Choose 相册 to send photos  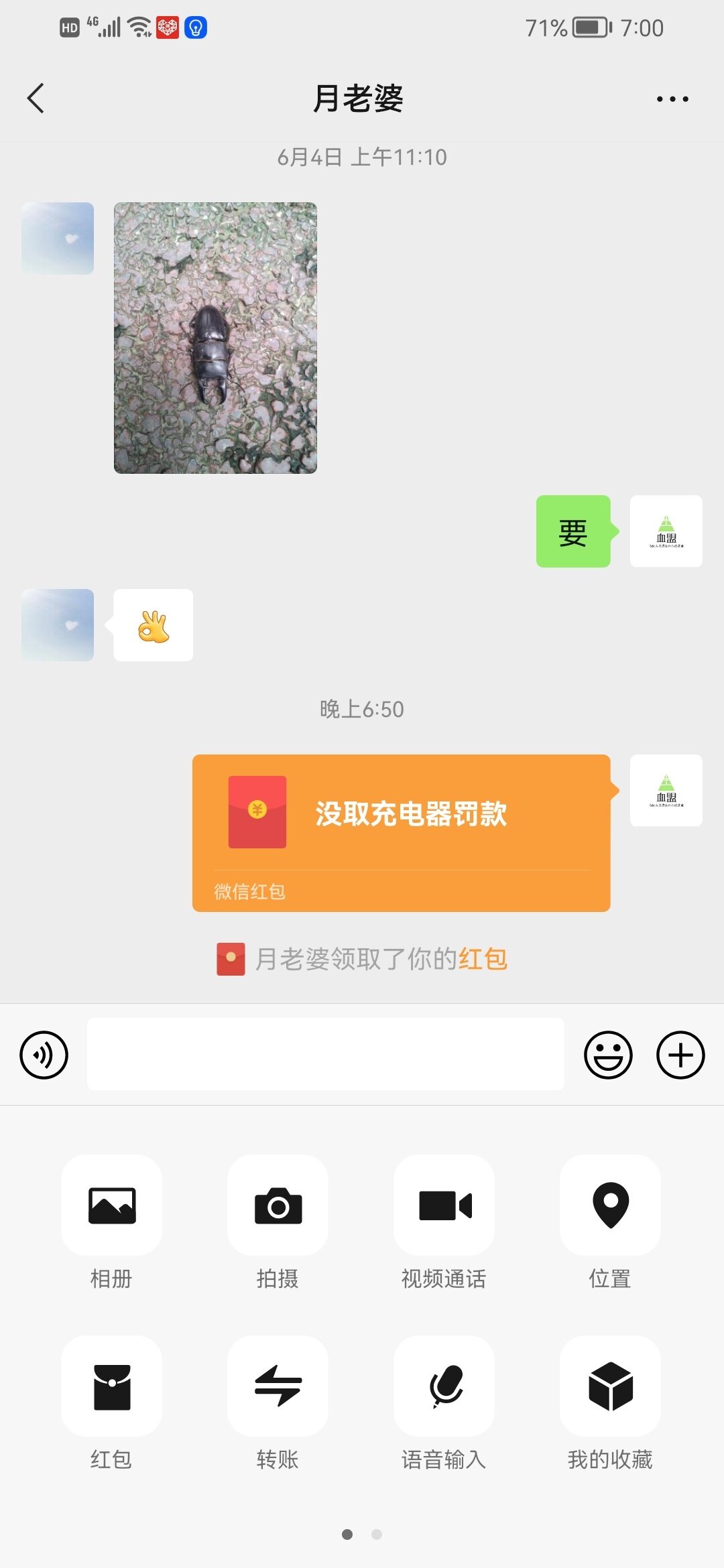click(x=111, y=1205)
